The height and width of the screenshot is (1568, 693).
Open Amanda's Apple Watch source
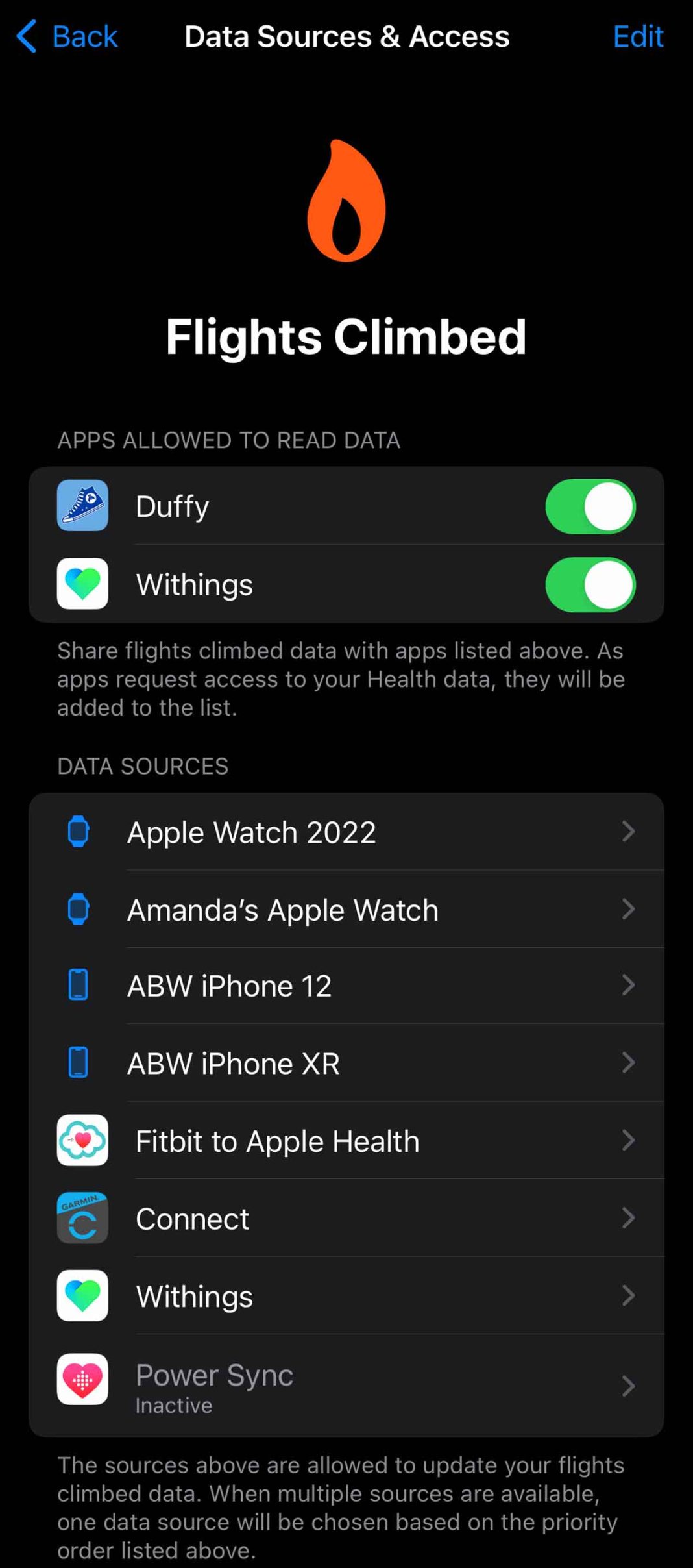tap(346, 909)
